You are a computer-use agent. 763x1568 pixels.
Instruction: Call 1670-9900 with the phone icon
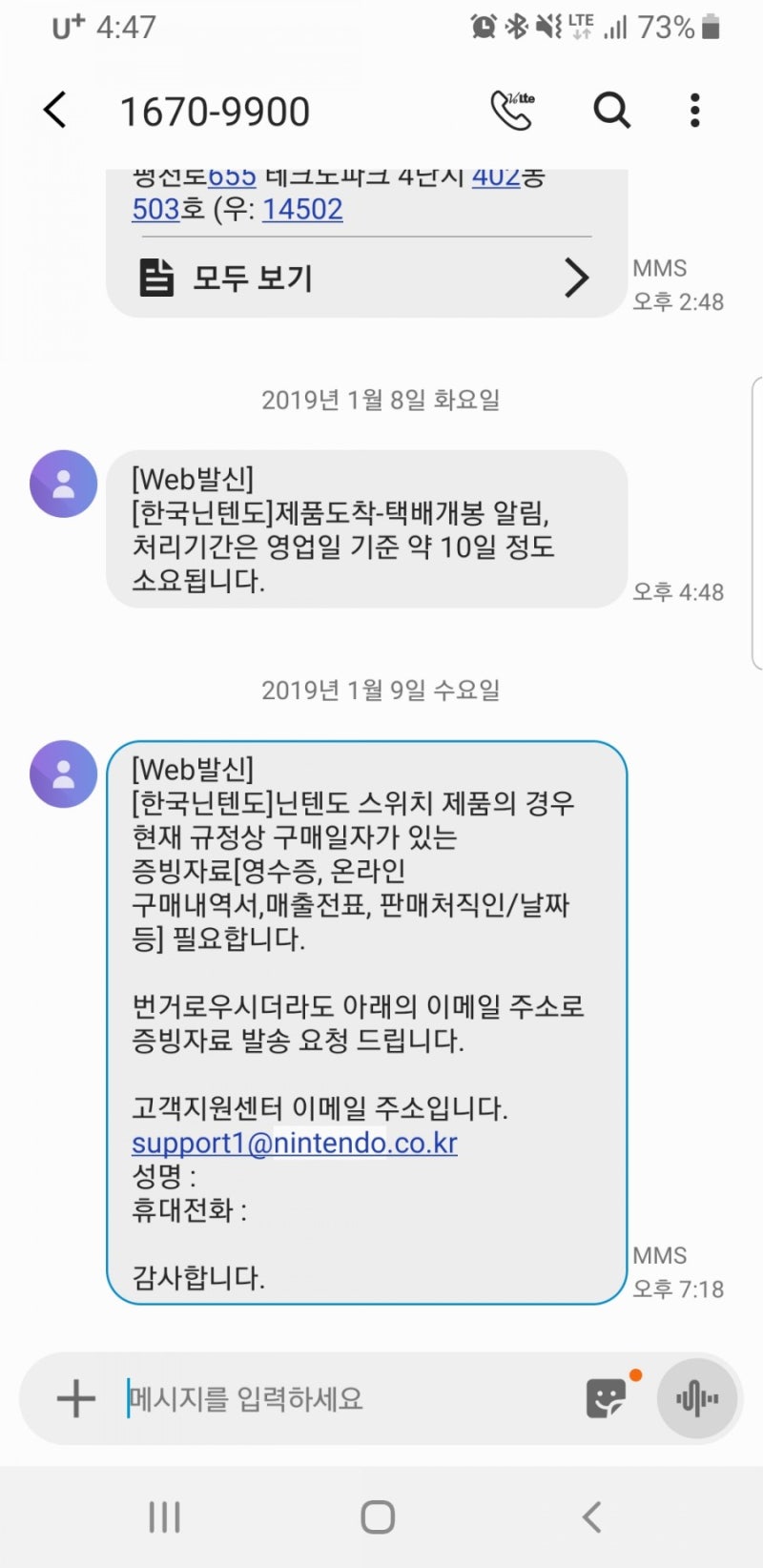pyautogui.click(x=512, y=111)
